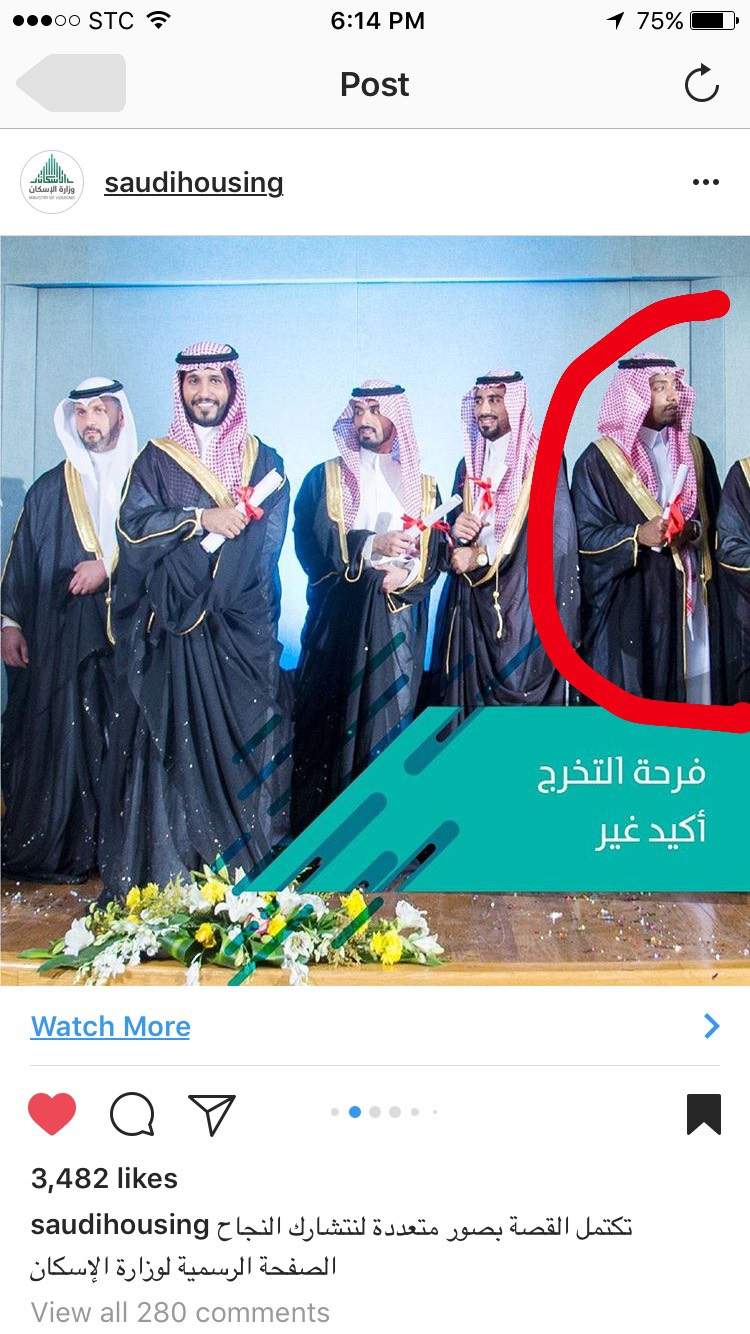Open the saudihousing profile picture

(x=52, y=183)
